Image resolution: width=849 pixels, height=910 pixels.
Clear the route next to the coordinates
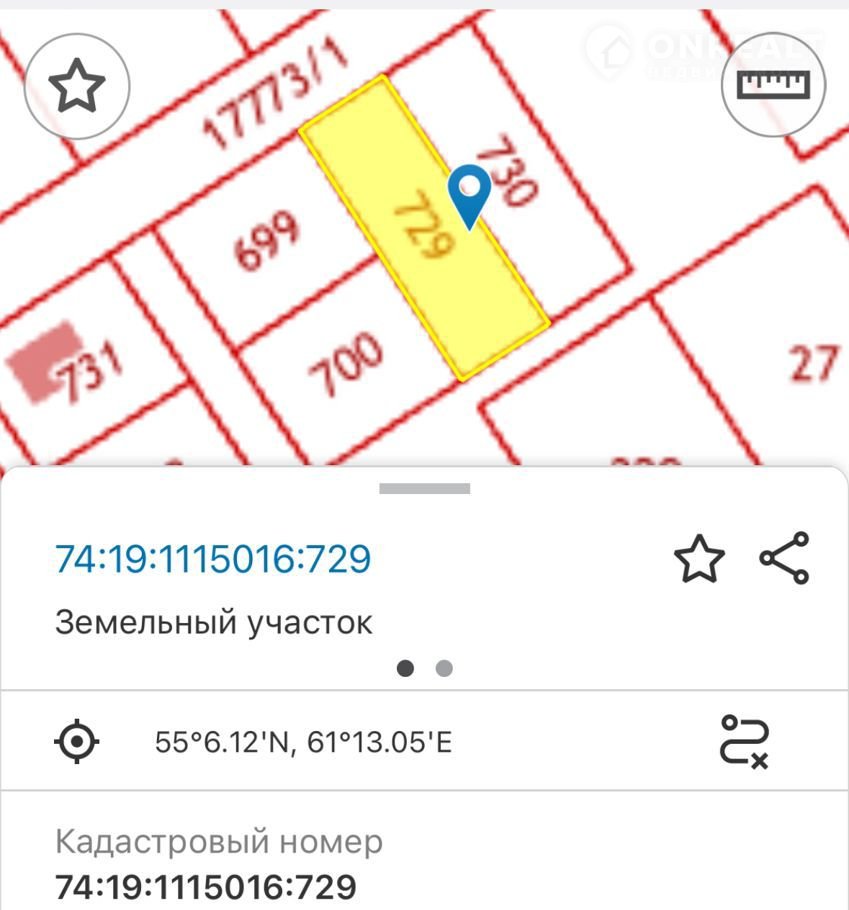point(744,741)
